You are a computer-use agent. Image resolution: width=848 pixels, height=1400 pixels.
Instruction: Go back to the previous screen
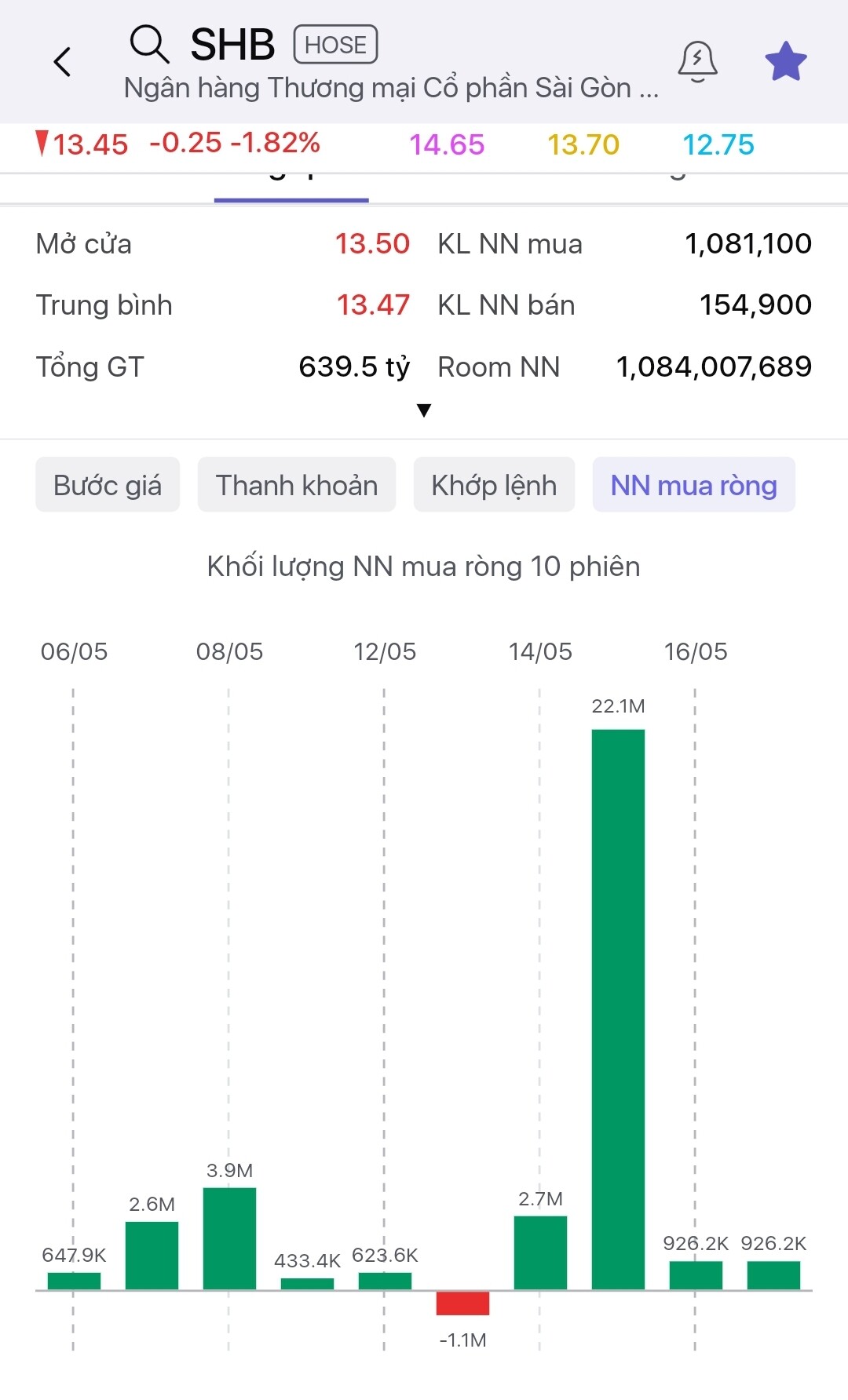pos(63,61)
